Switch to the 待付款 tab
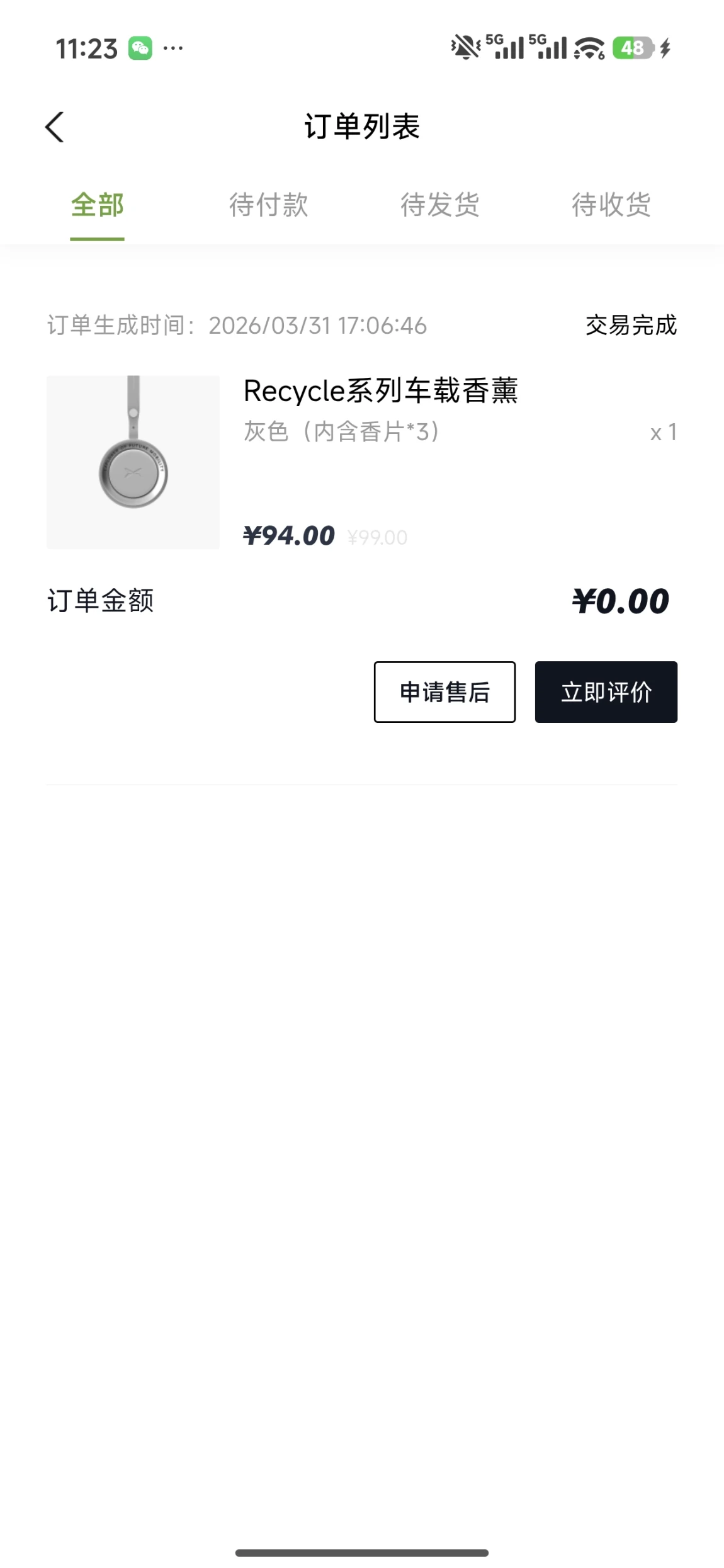Screen dimensions: 724x1568 (269, 205)
